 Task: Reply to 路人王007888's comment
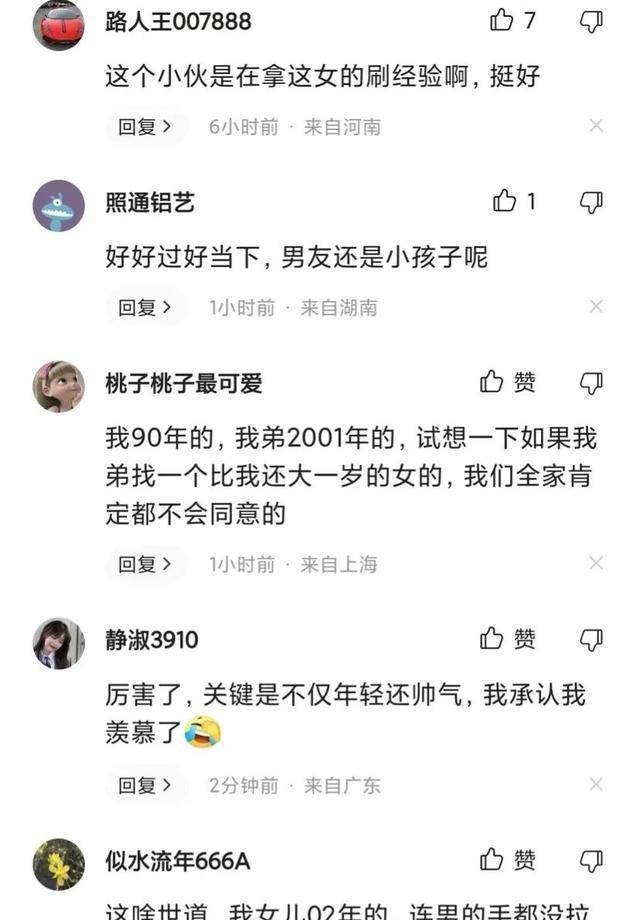146,127
